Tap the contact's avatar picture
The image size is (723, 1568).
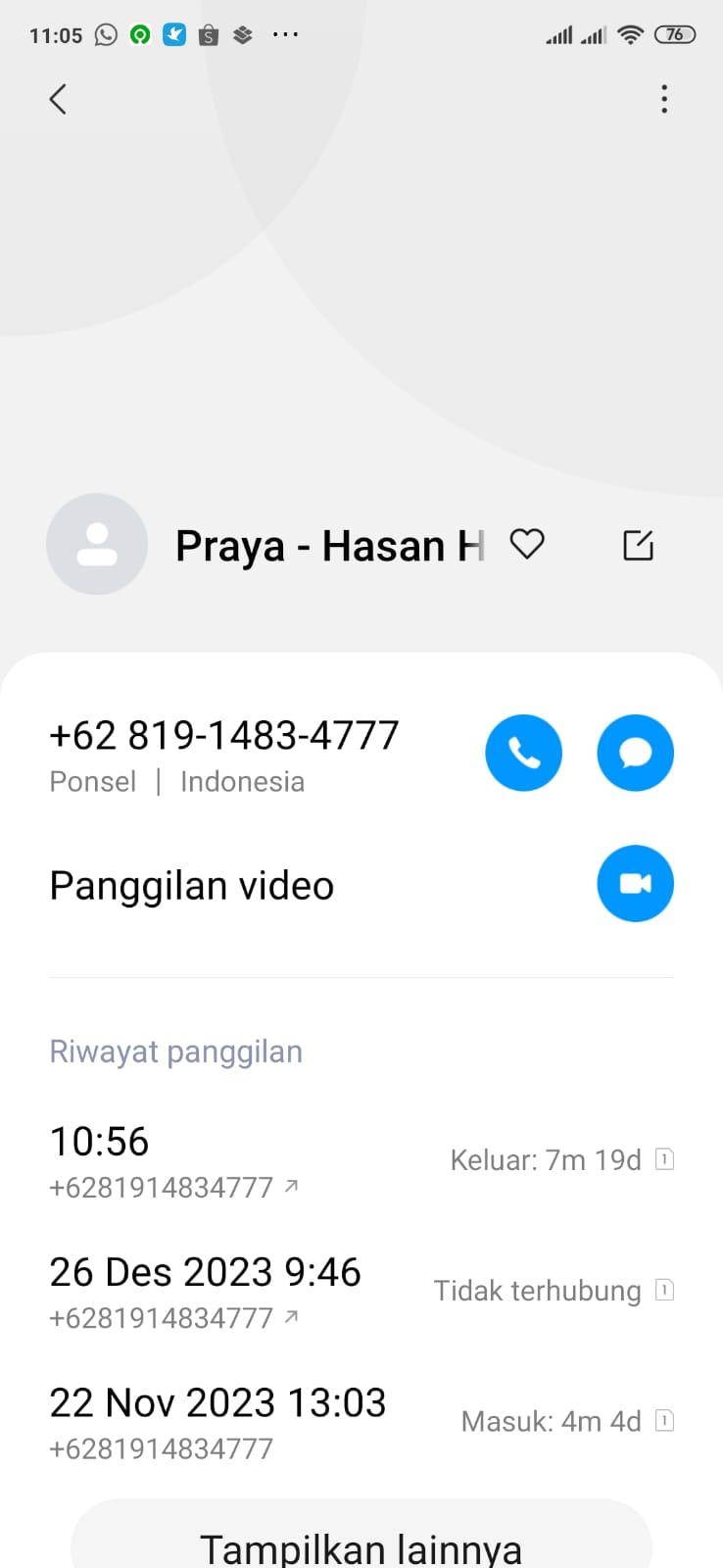97,544
